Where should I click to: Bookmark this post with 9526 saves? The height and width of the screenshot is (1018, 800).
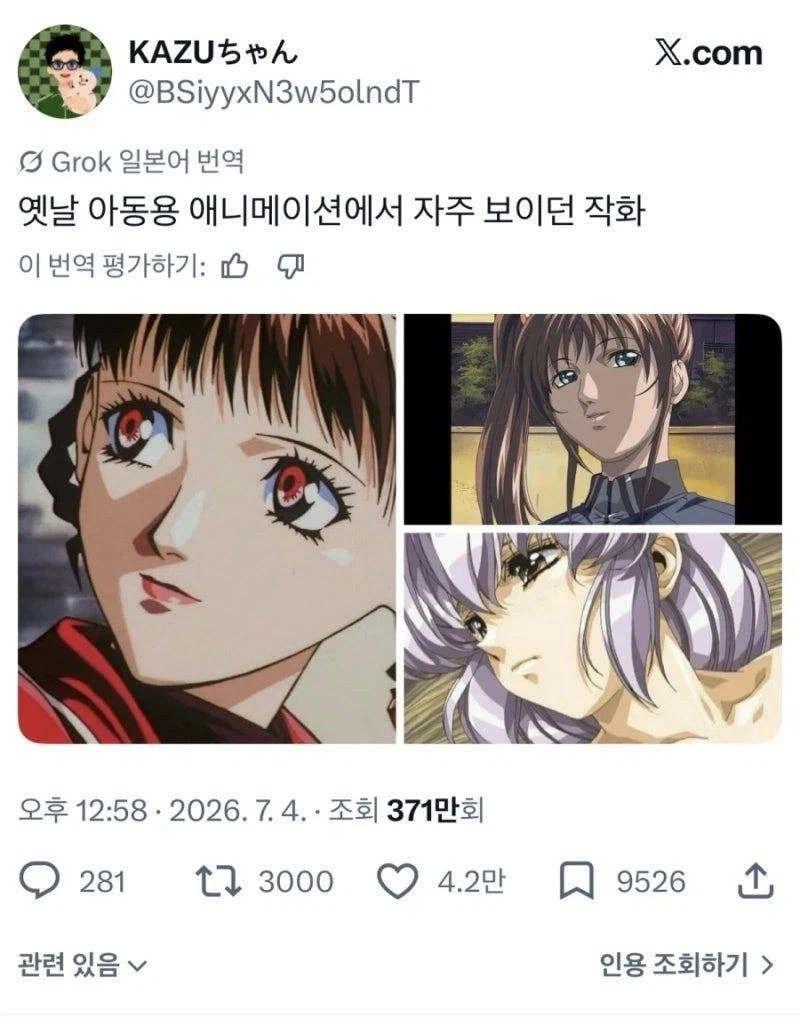coord(622,881)
